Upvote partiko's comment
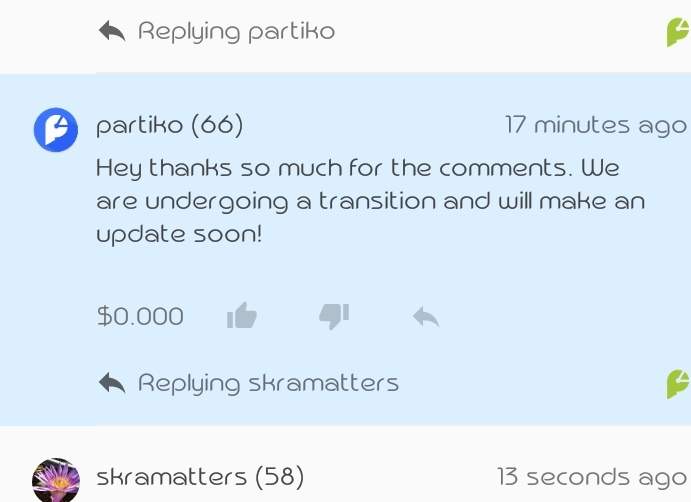Viewport: 691px width, 502px height. click(x=242, y=316)
